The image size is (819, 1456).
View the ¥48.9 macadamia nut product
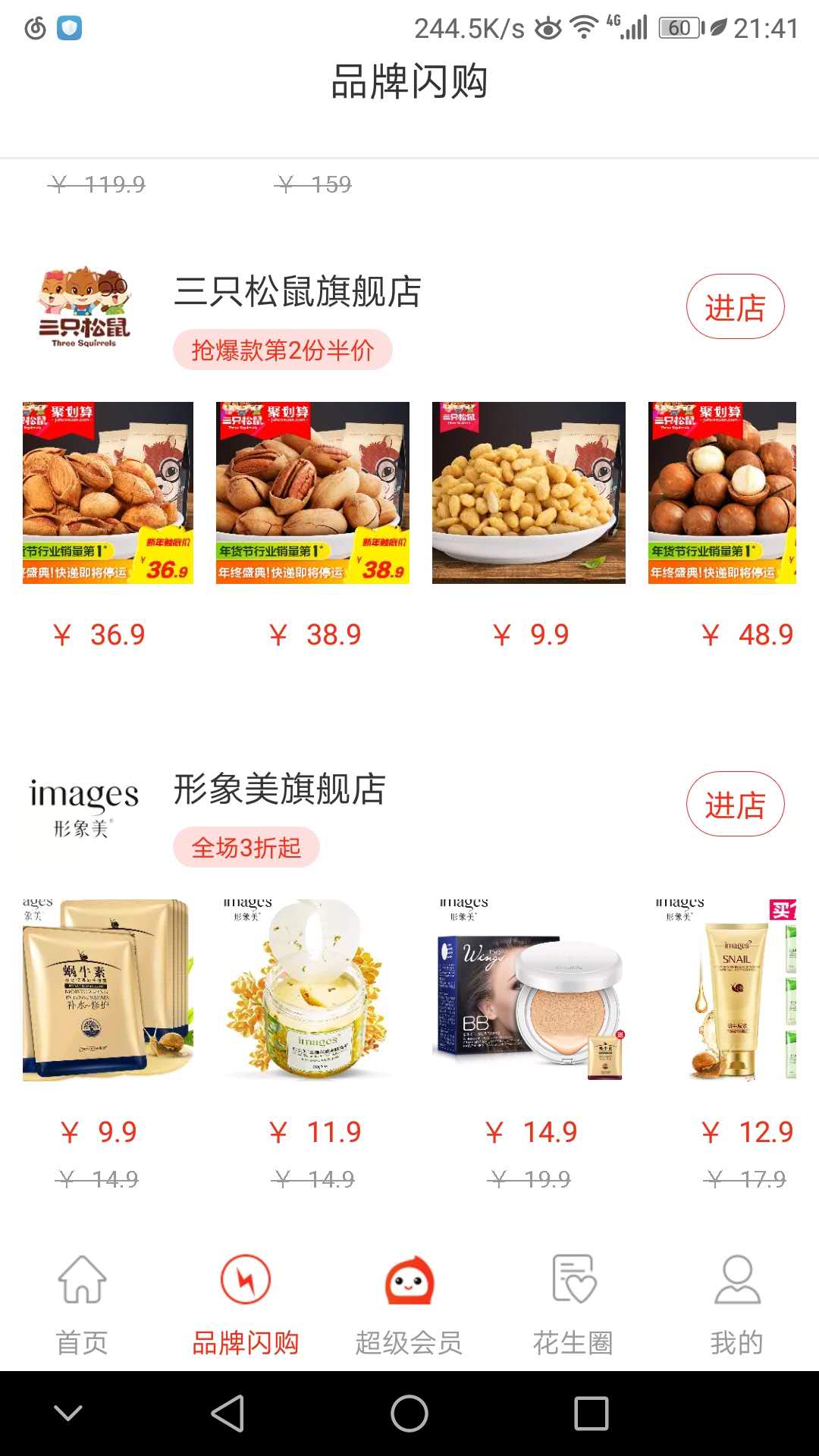722,493
